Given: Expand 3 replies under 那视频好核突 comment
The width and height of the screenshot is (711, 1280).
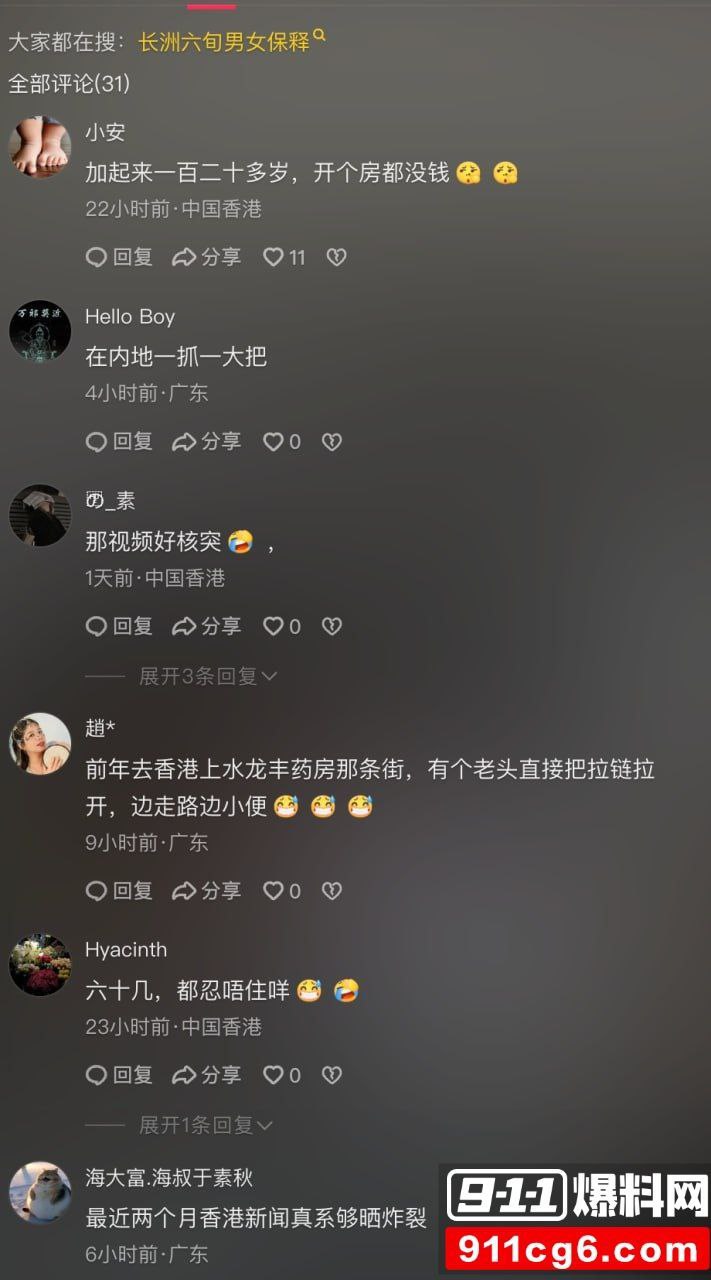Looking at the screenshot, I should (207, 676).
